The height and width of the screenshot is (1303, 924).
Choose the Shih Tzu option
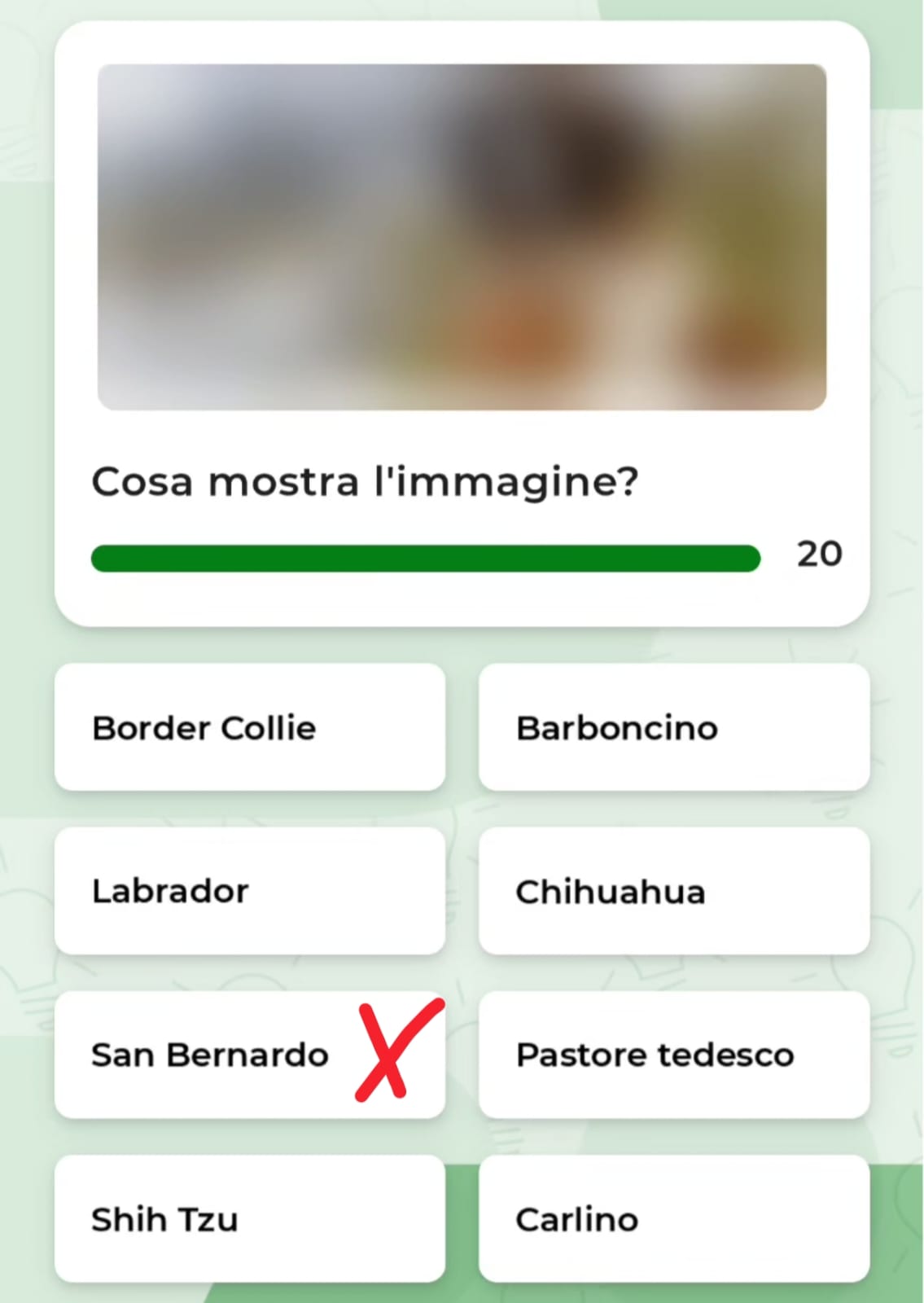(249, 1219)
